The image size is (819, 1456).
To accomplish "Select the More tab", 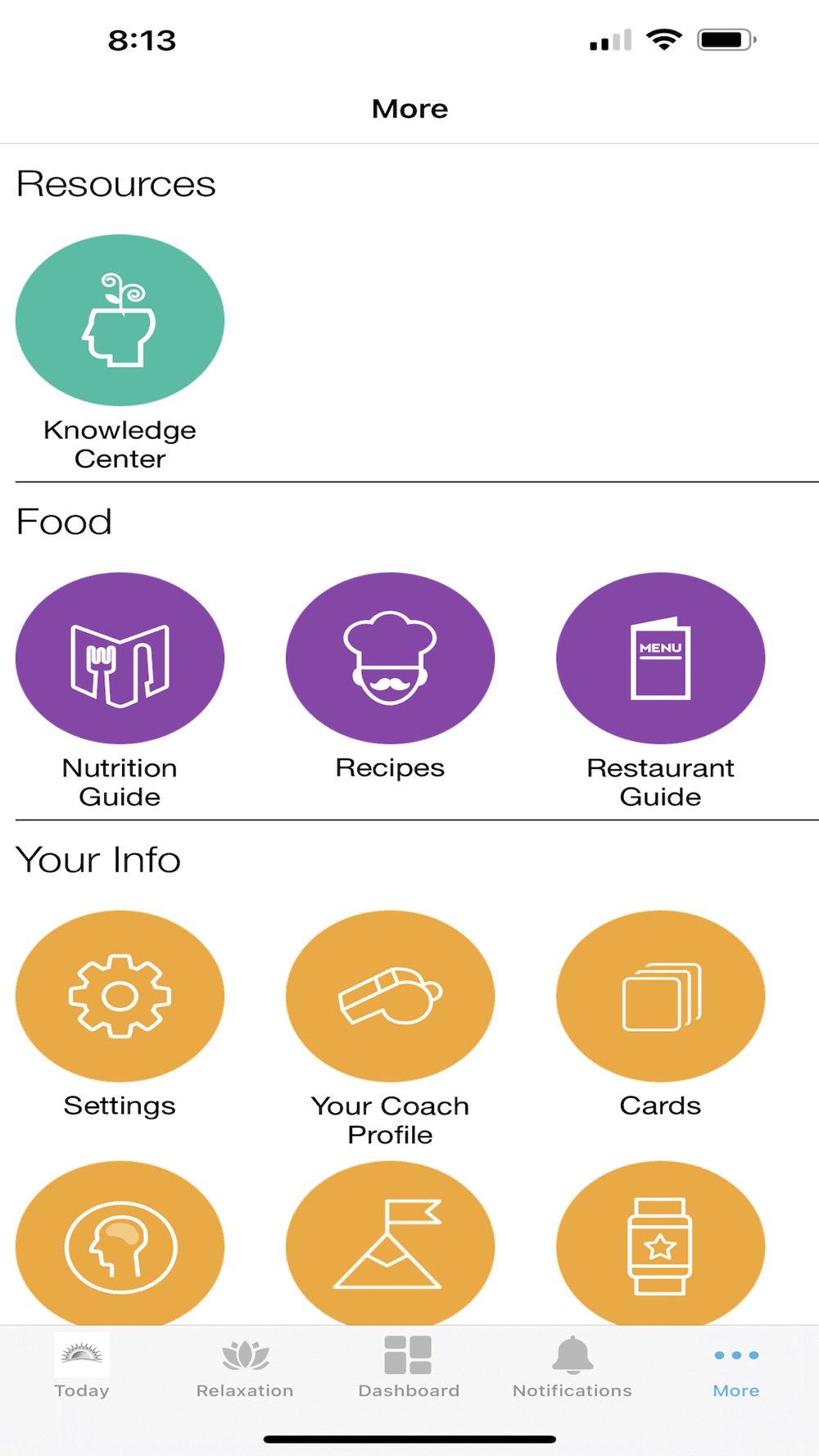I will coord(735,1368).
